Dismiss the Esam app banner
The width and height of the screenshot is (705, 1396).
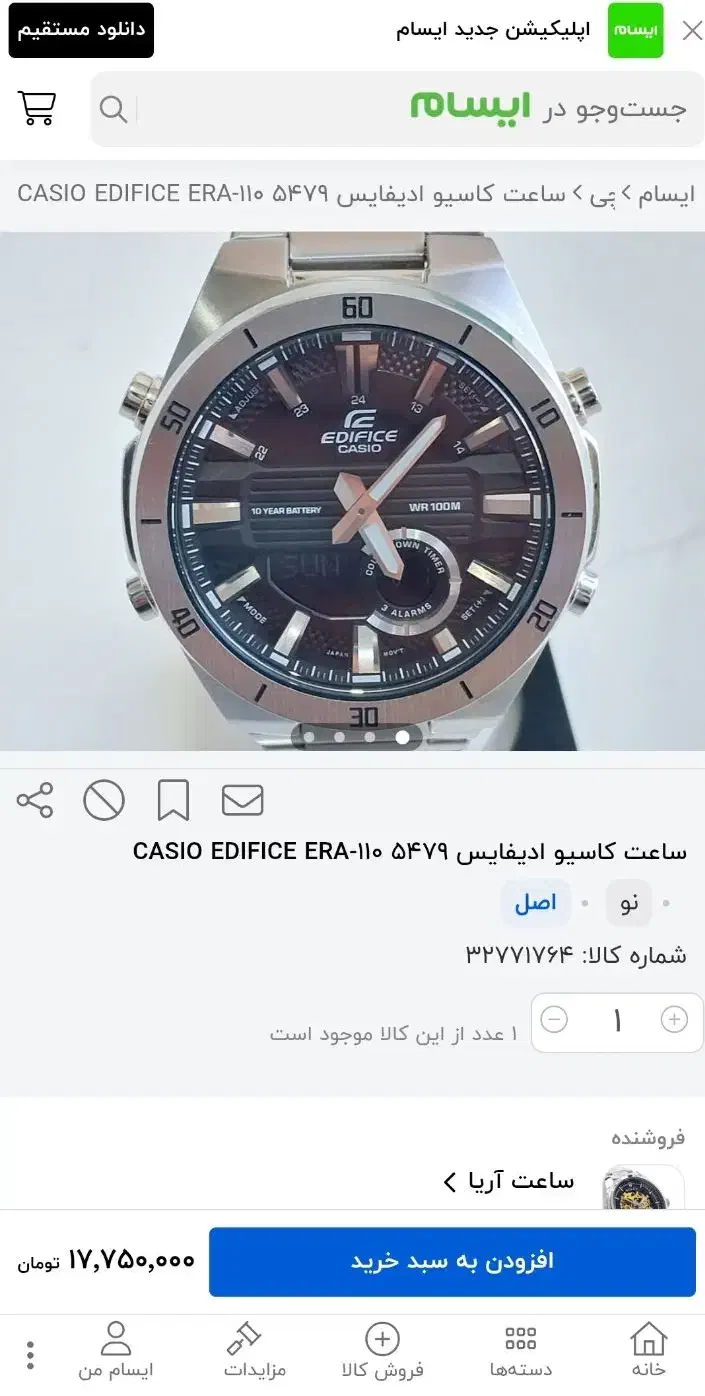692,30
